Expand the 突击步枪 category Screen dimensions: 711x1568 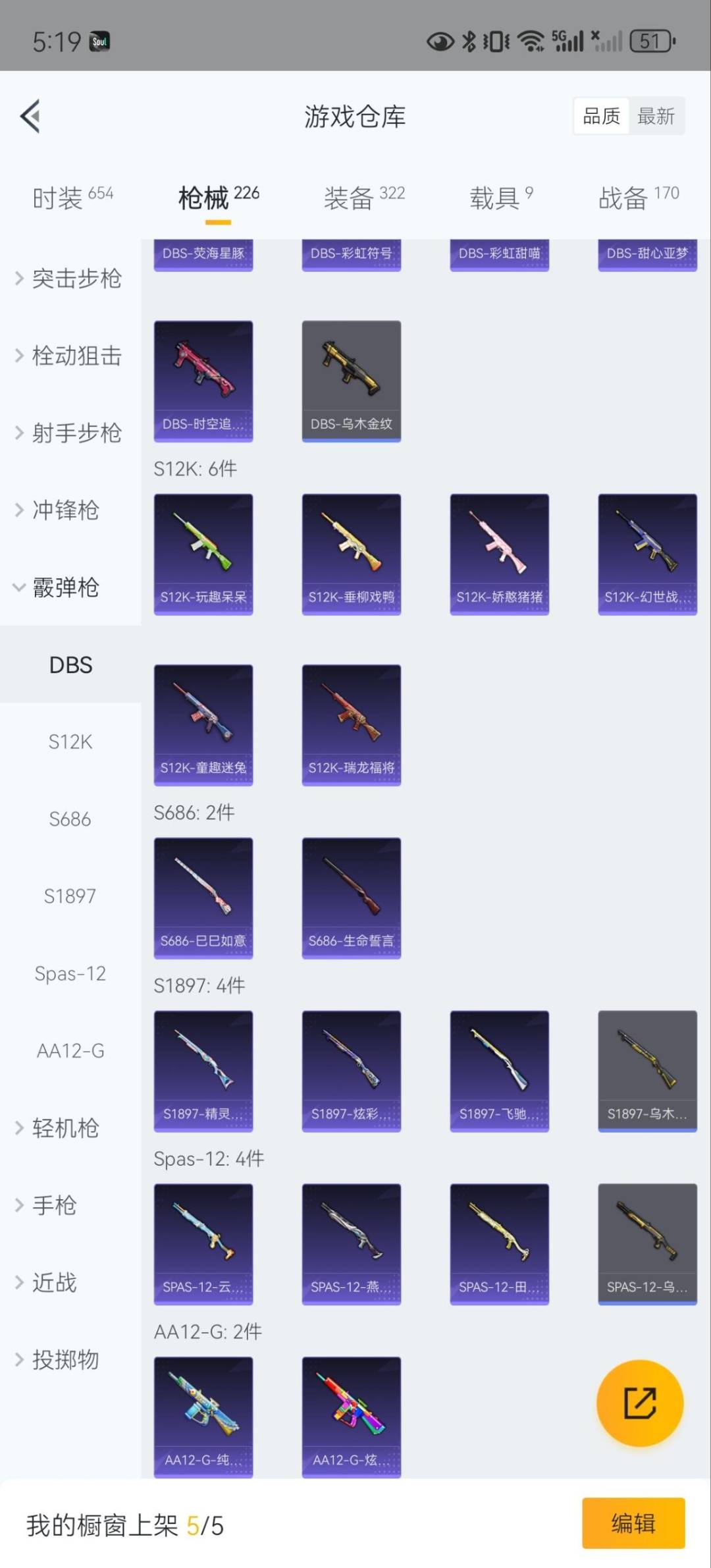pyautogui.click(x=69, y=279)
